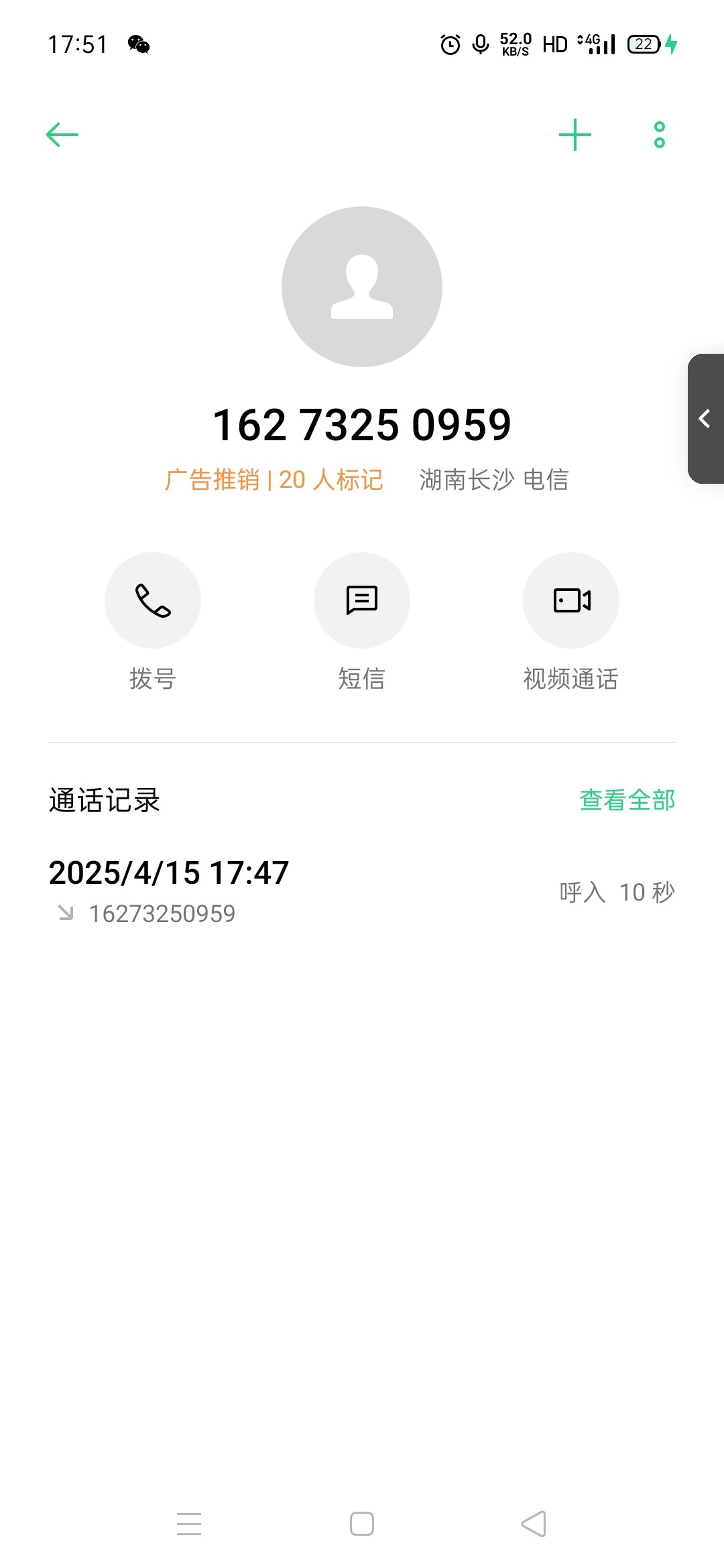724x1568 pixels.
Task: Open the two-dot overflow menu
Action: [x=660, y=135]
